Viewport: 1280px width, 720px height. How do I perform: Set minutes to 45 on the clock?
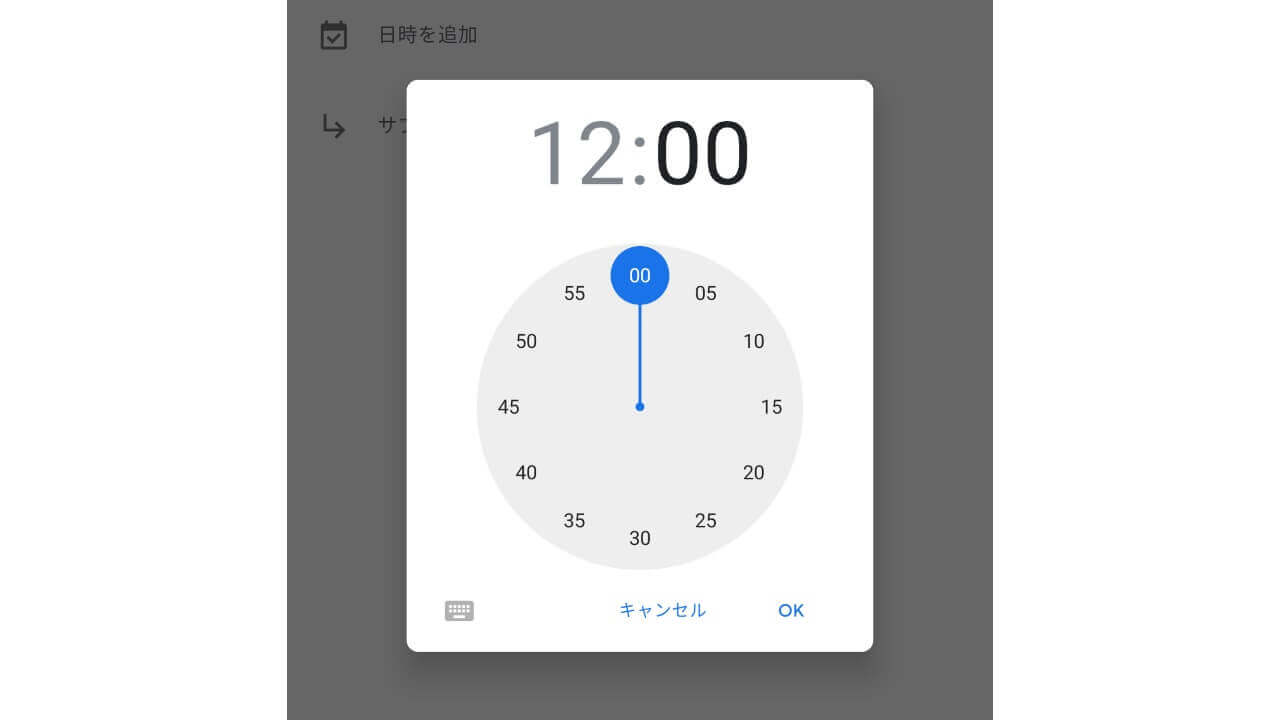click(x=509, y=407)
